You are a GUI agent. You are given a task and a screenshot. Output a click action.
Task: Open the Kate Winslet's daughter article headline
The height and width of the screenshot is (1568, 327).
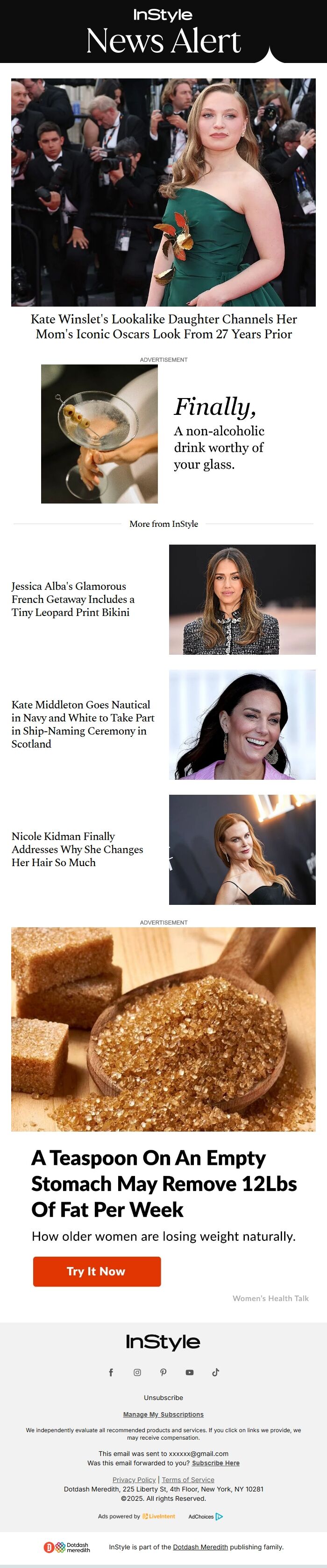pos(163,326)
